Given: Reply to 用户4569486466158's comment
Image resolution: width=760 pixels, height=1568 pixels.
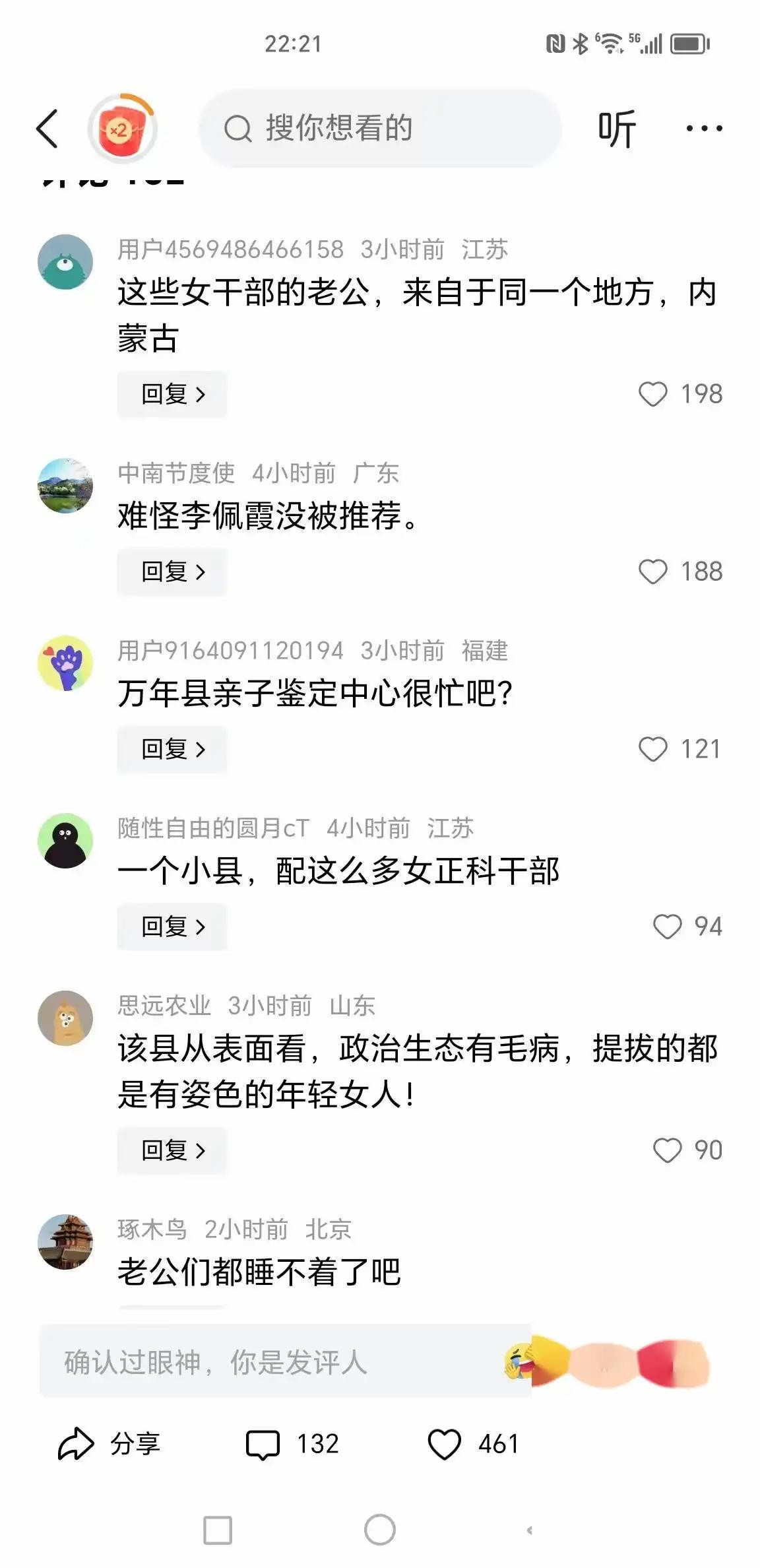Looking at the screenshot, I should [172, 395].
